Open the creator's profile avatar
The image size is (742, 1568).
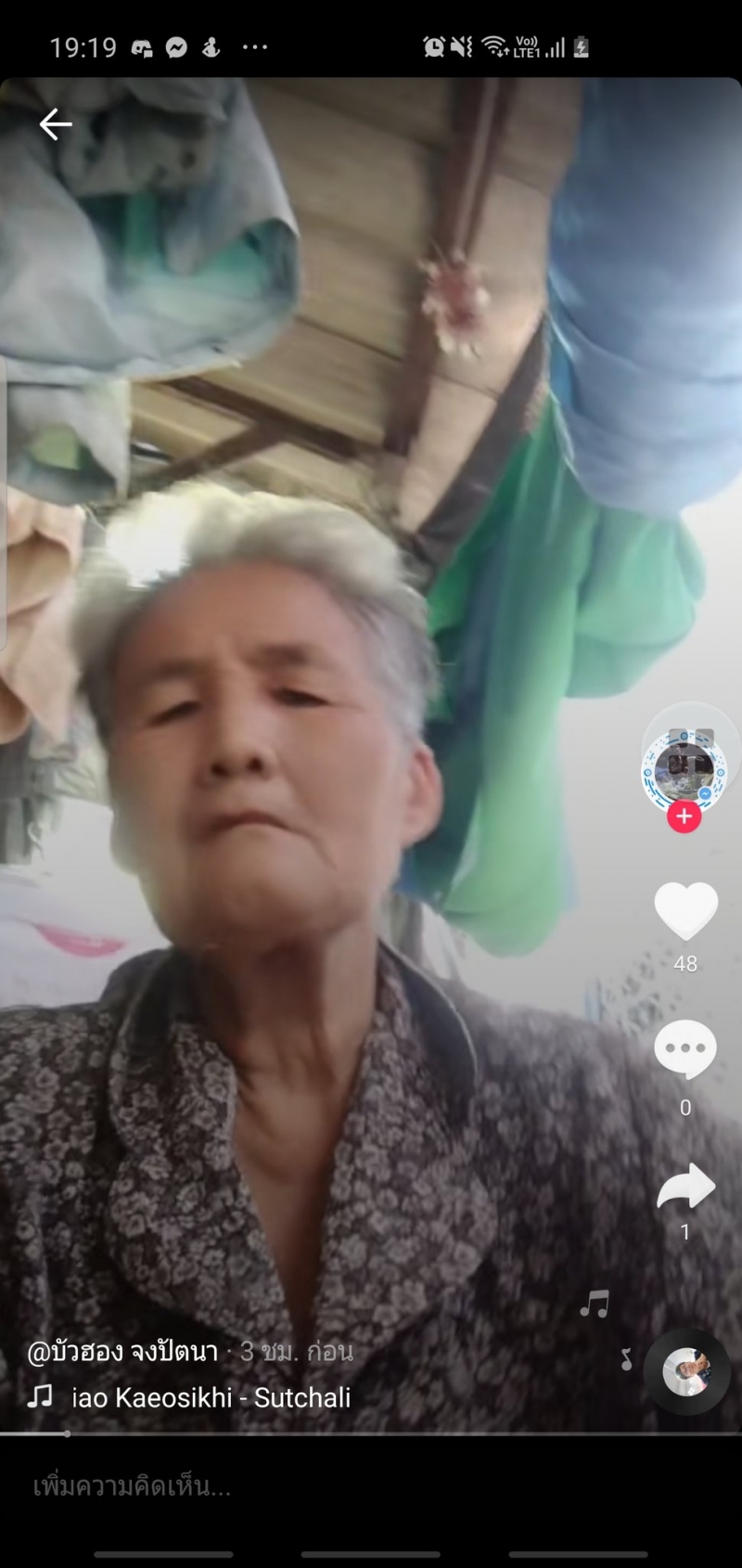point(684,768)
